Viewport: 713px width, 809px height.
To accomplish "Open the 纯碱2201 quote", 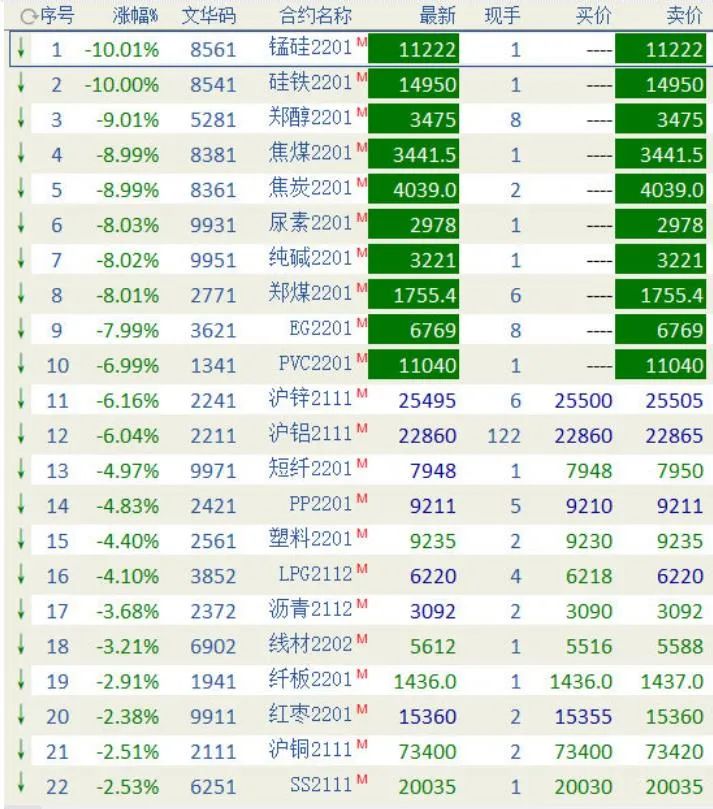I will [310, 259].
